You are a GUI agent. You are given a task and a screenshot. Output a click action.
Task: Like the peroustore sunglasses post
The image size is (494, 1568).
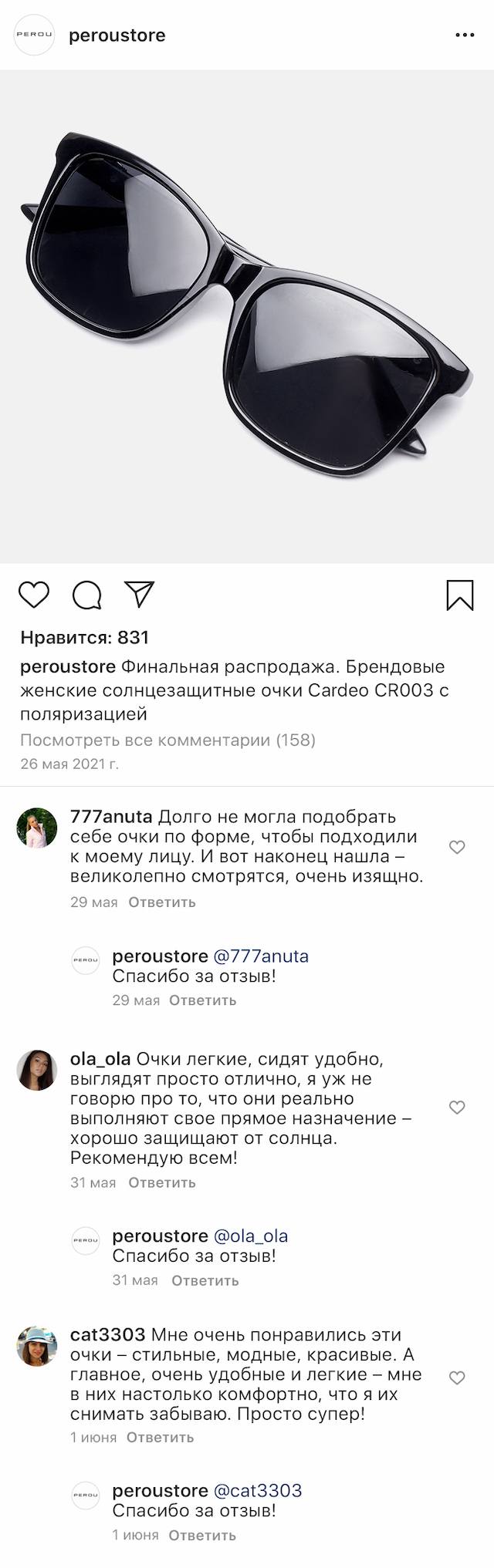[34, 595]
